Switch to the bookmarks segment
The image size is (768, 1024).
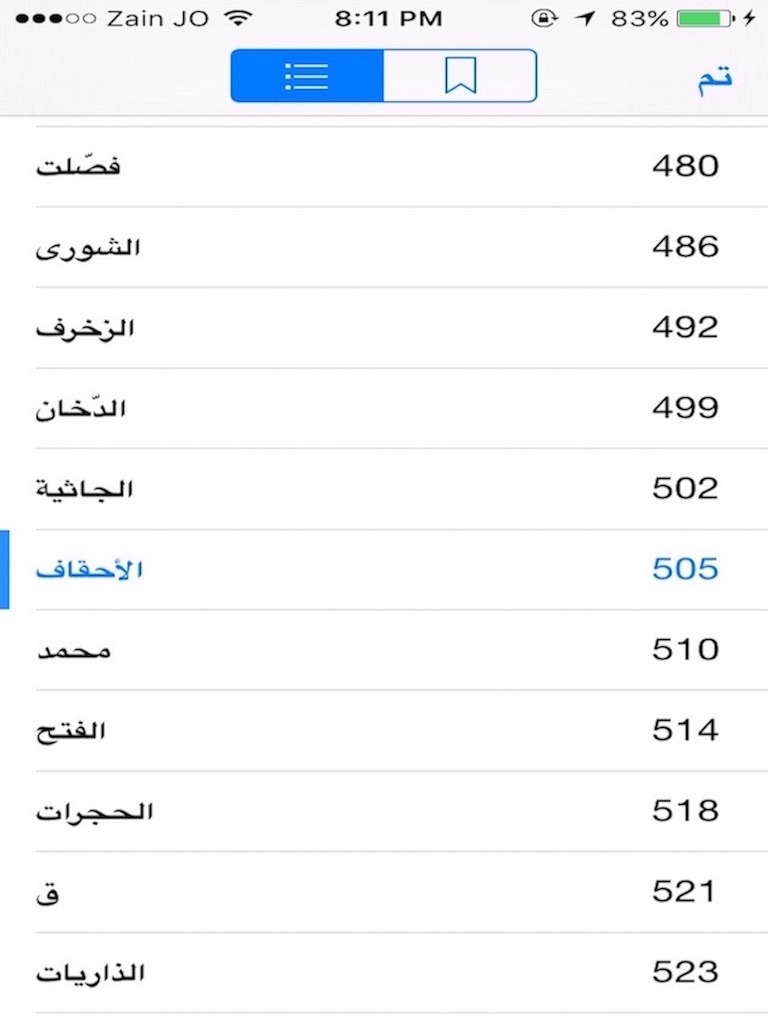pos(460,76)
